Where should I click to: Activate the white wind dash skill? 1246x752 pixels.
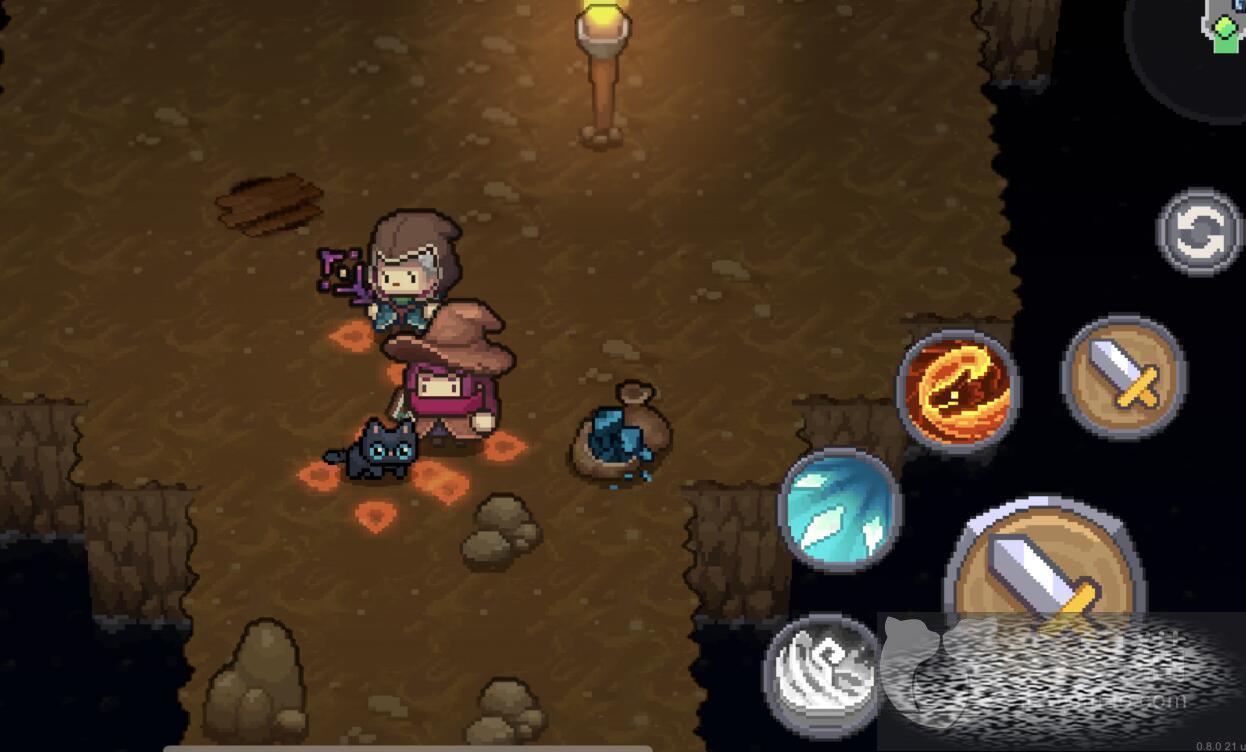tap(820, 674)
